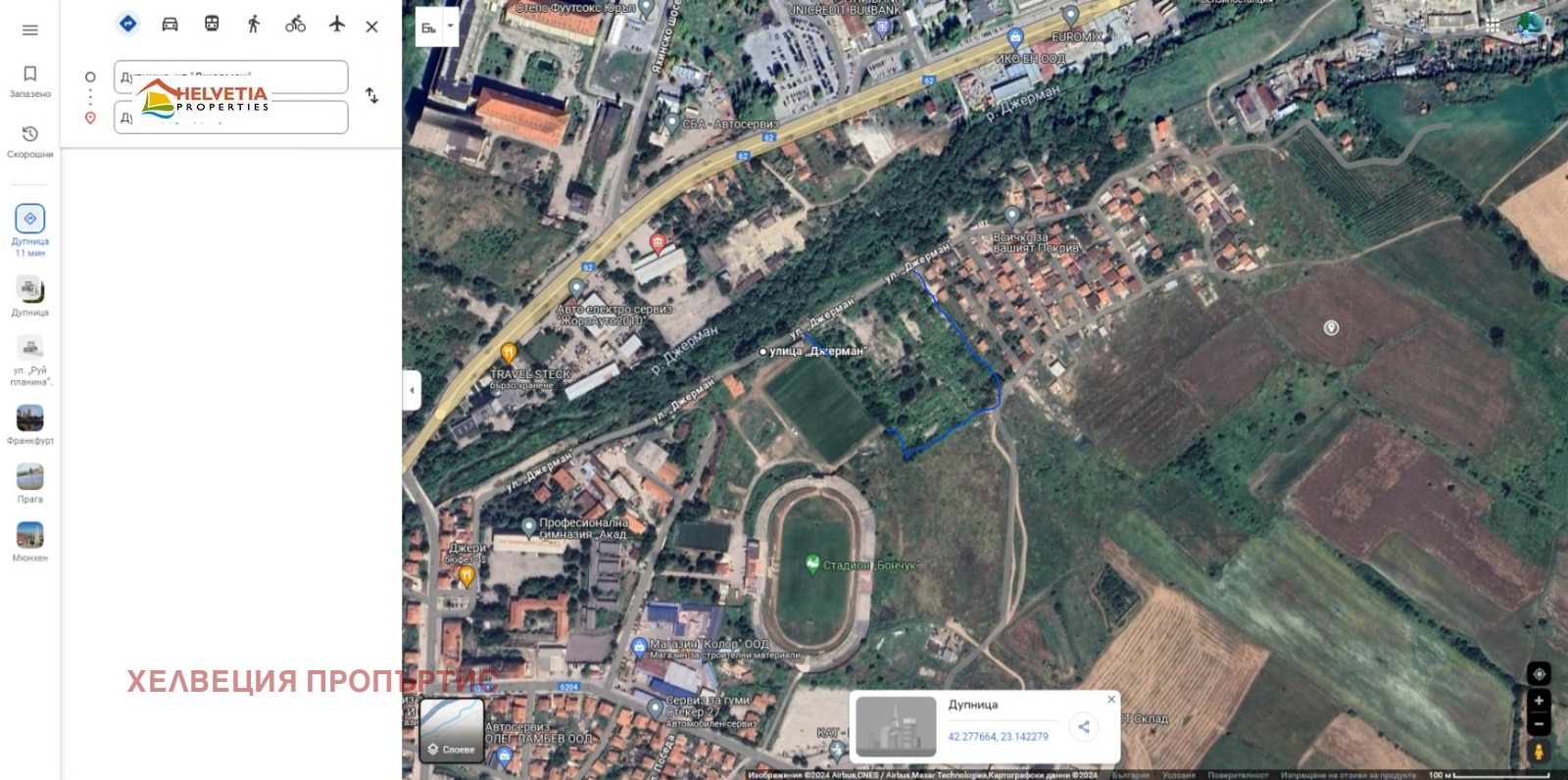The width and height of the screenshot is (1568, 780).
Task: Open the recent Прага search
Action: pyautogui.click(x=30, y=483)
